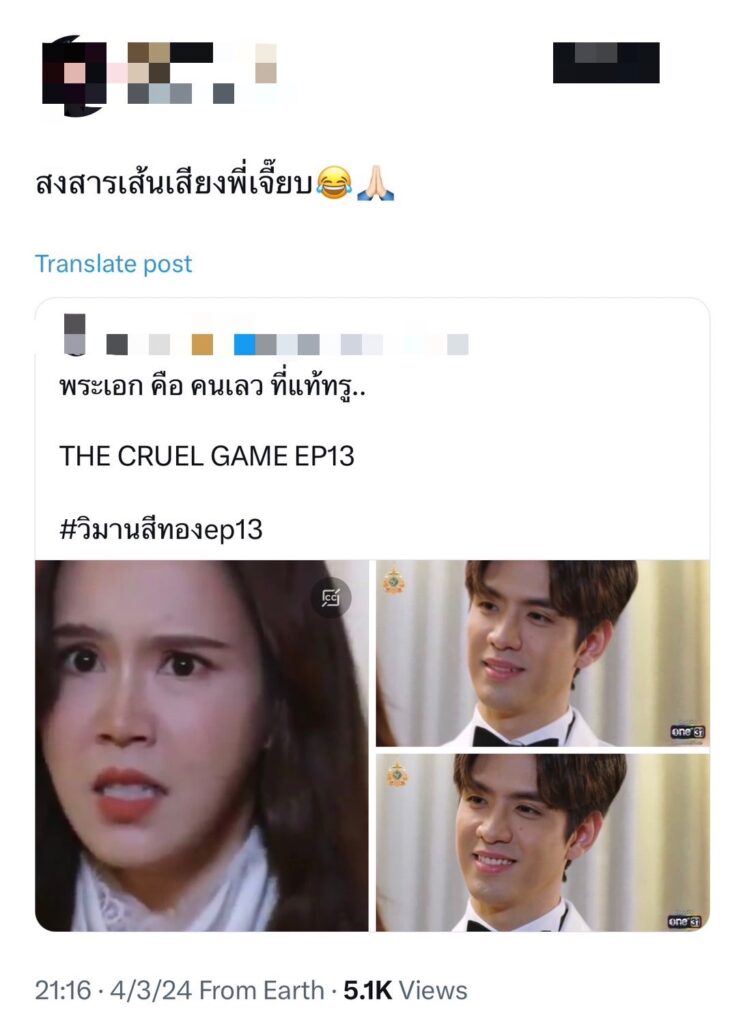
Task: Tap the button at the post's top right
Action: (605, 62)
